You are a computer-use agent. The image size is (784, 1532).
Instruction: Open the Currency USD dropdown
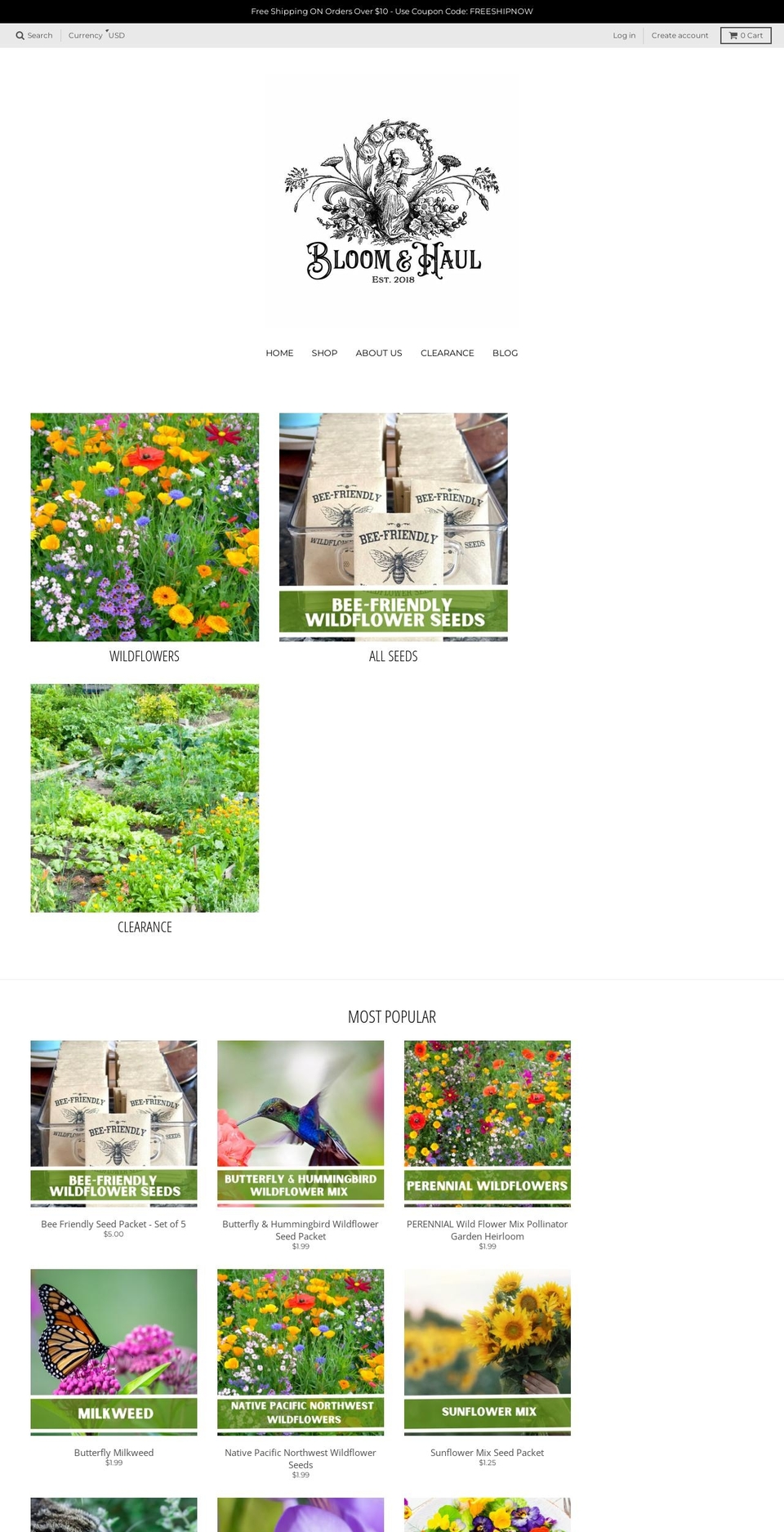(x=96, y=35)
